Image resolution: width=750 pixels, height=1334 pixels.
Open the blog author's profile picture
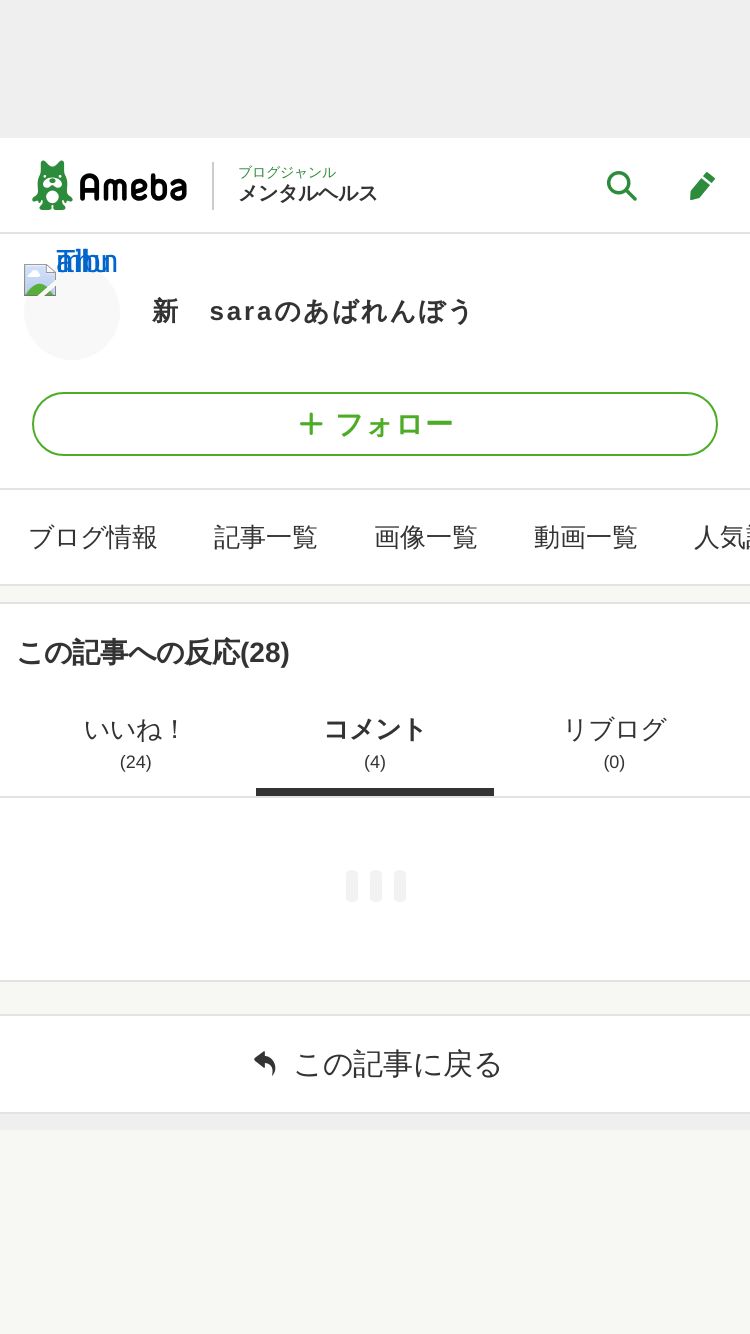coord(72,312)
